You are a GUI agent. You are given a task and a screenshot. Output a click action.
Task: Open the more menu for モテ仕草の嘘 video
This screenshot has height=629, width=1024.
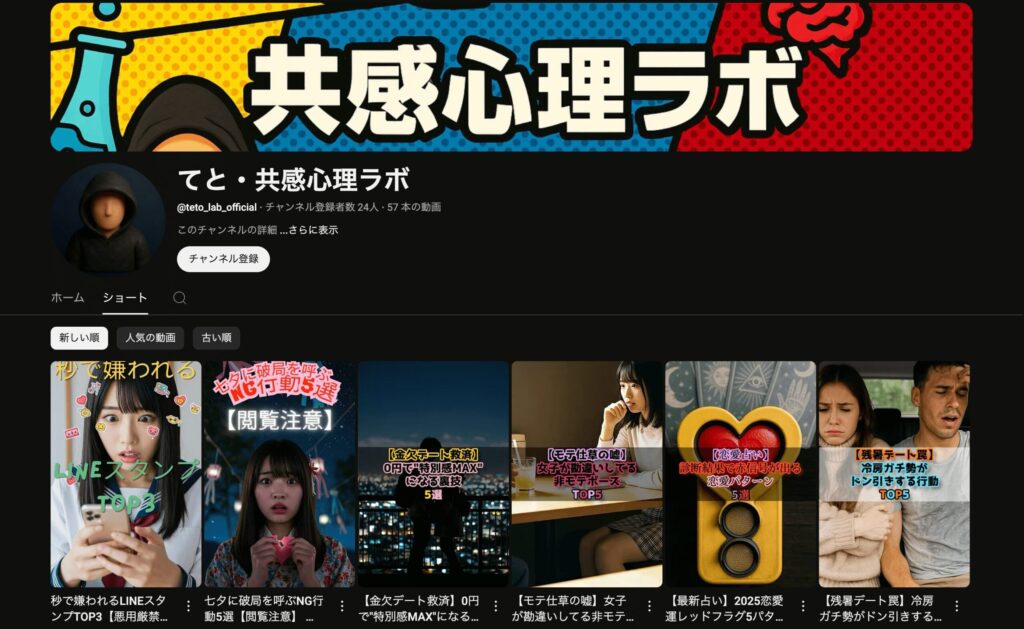pos(650,606)
